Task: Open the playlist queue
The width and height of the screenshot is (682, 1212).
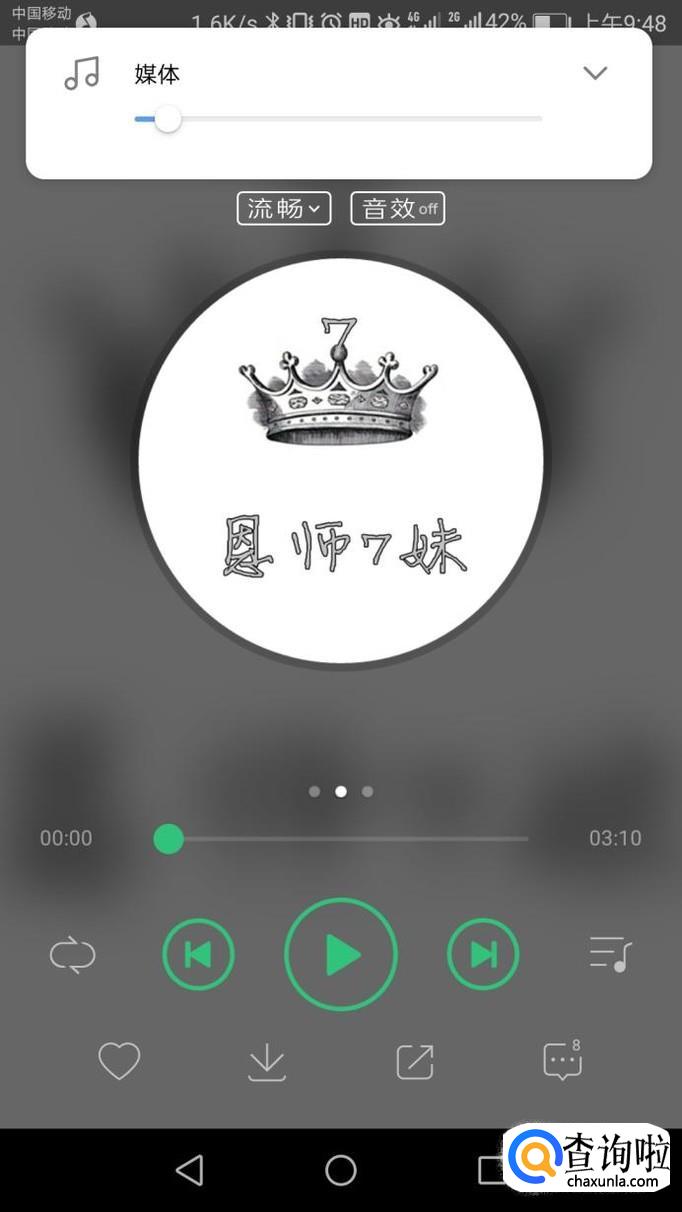Action: coord(610,955)
